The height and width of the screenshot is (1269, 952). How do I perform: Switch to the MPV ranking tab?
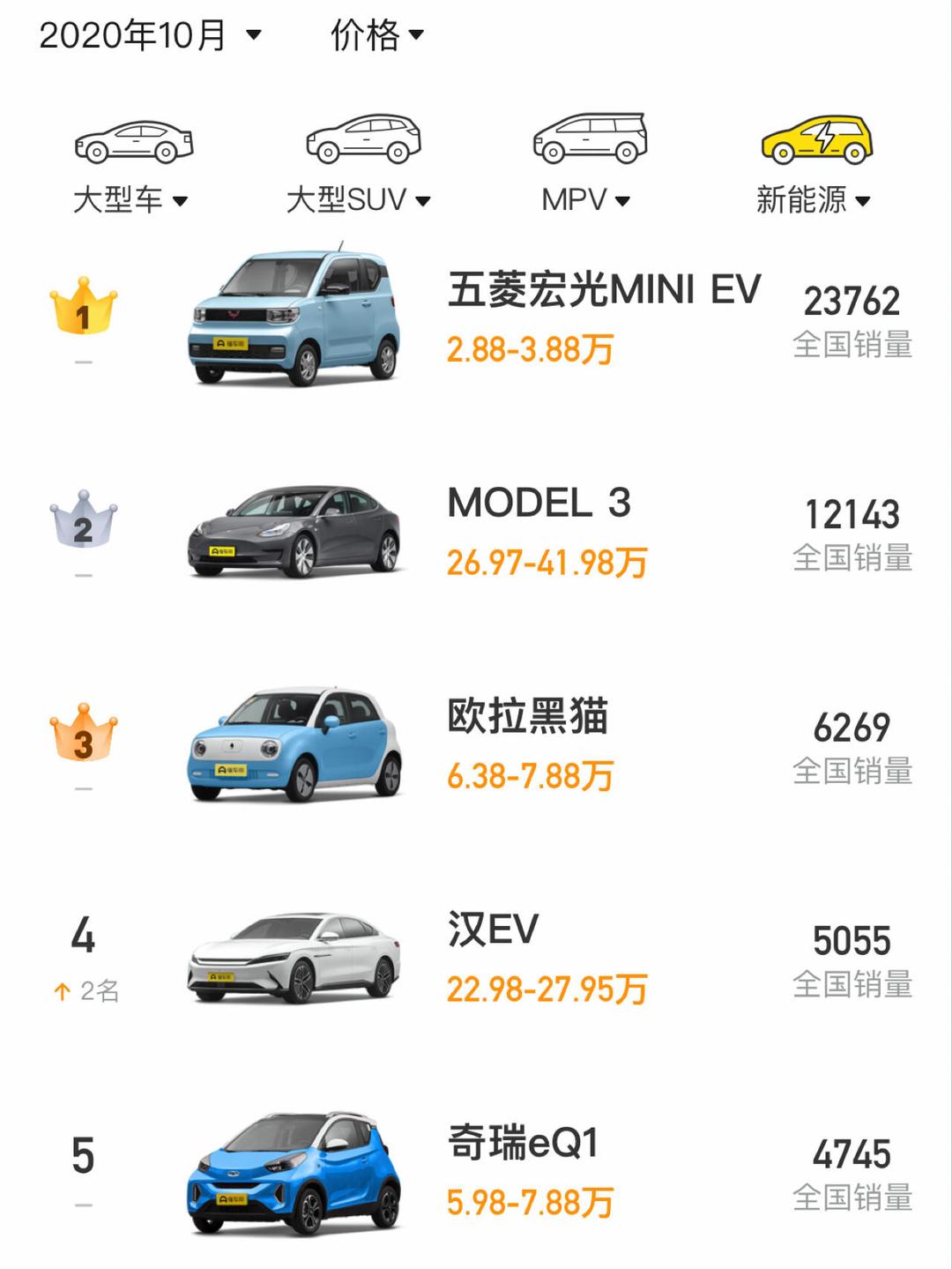click(x=582, y=201)
